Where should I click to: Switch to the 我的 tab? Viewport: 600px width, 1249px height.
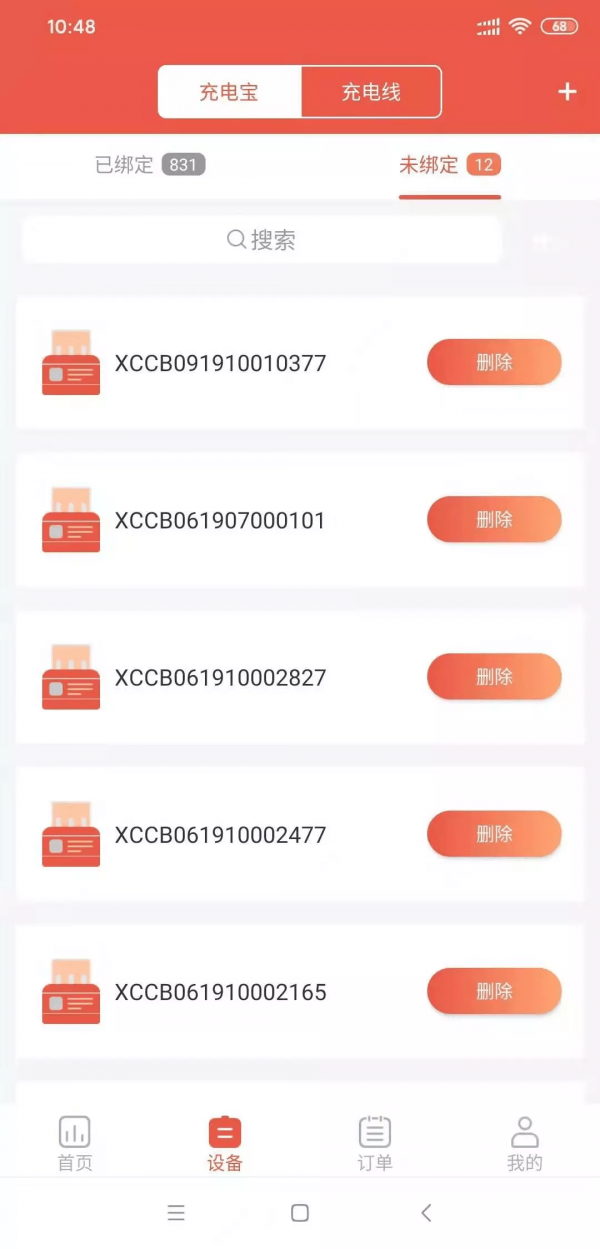coord(524,1143)
